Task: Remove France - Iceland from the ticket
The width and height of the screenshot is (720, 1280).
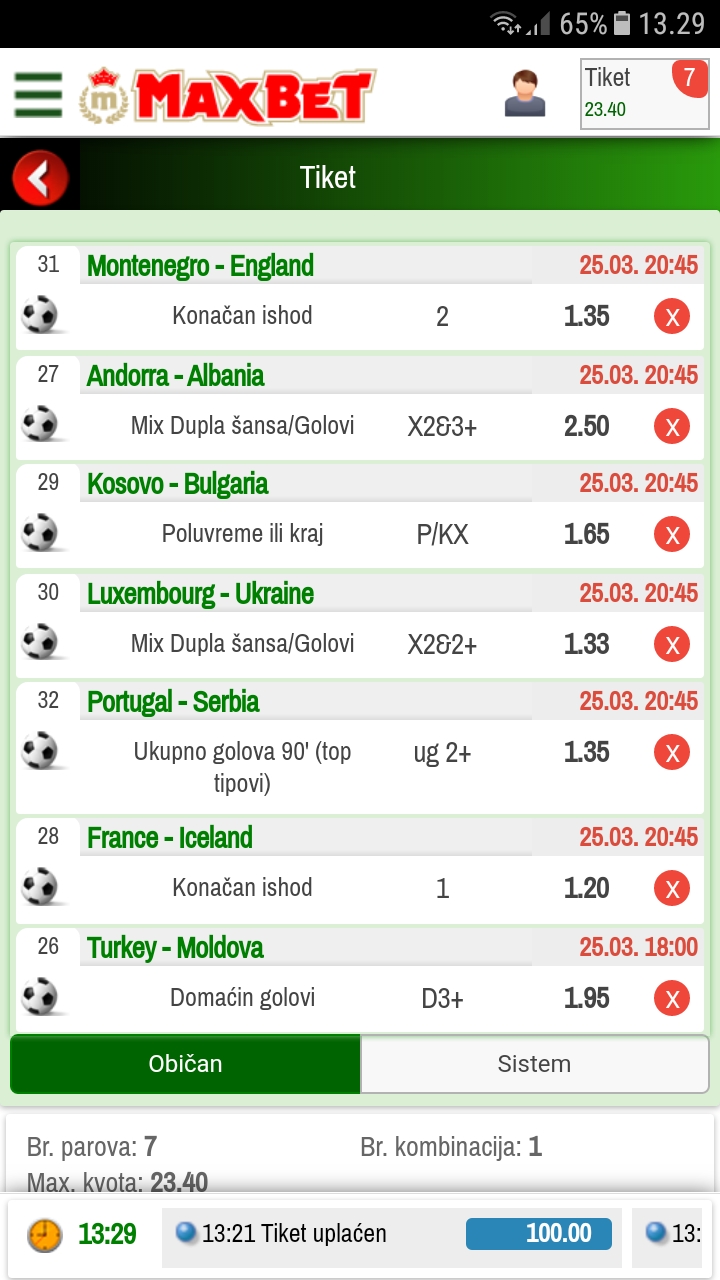Action: click(672, 888)
